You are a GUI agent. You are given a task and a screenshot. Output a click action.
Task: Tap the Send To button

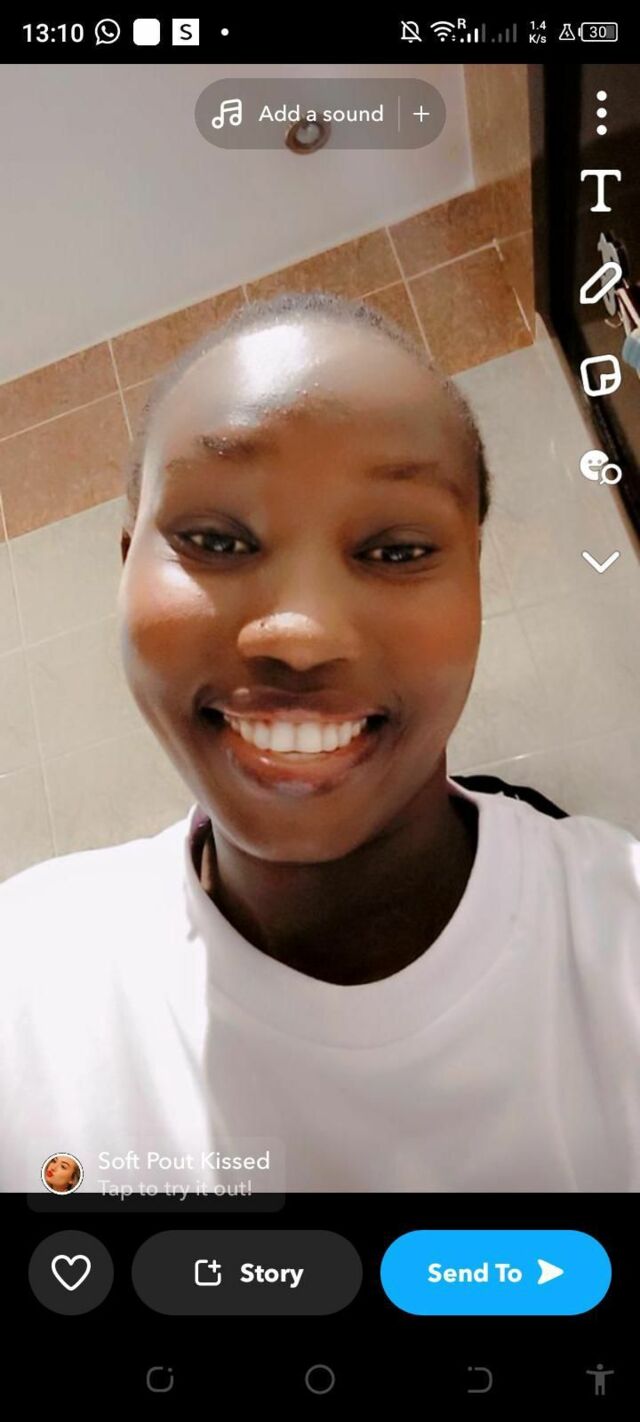496,1272
